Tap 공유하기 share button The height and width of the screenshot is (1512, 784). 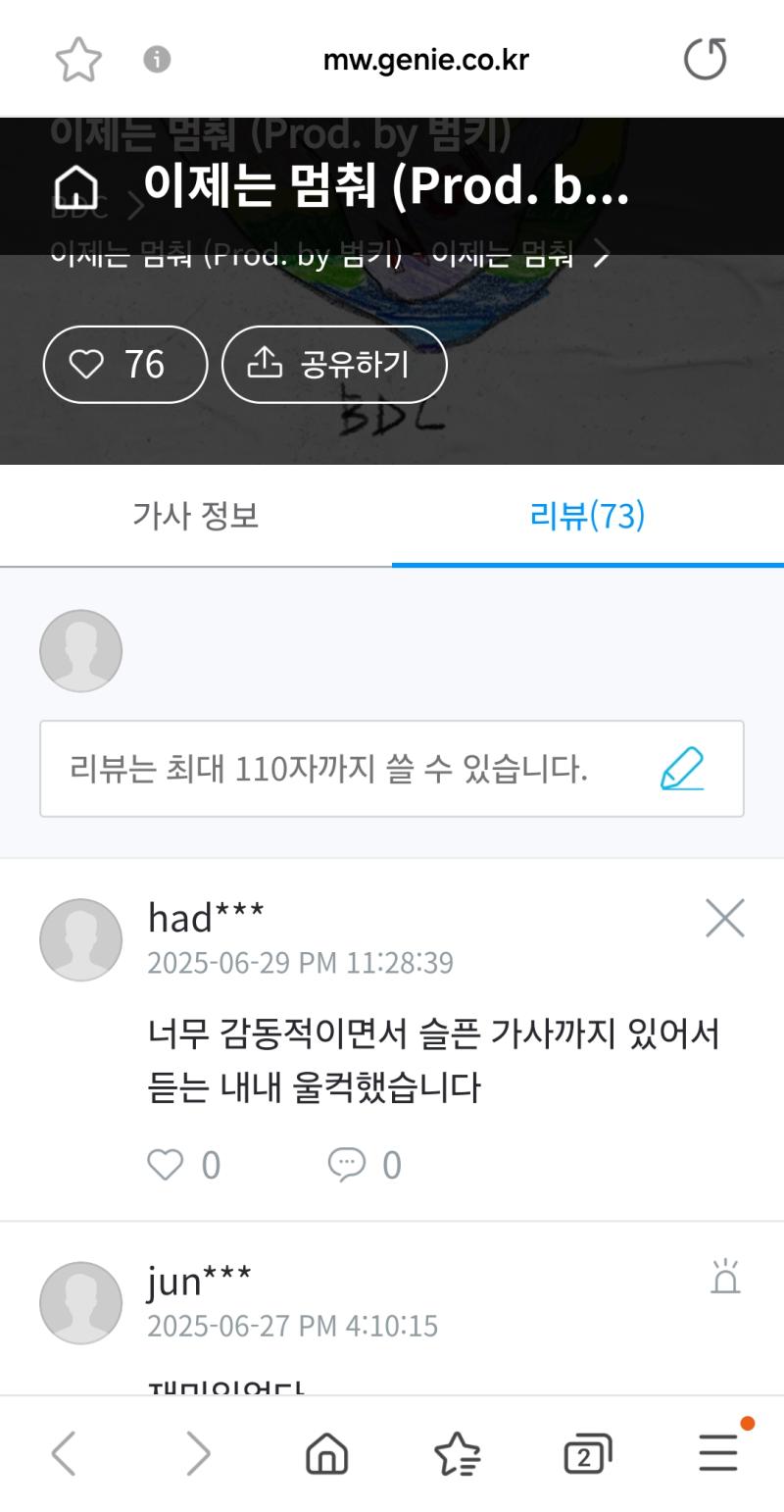tap(334, 365)
